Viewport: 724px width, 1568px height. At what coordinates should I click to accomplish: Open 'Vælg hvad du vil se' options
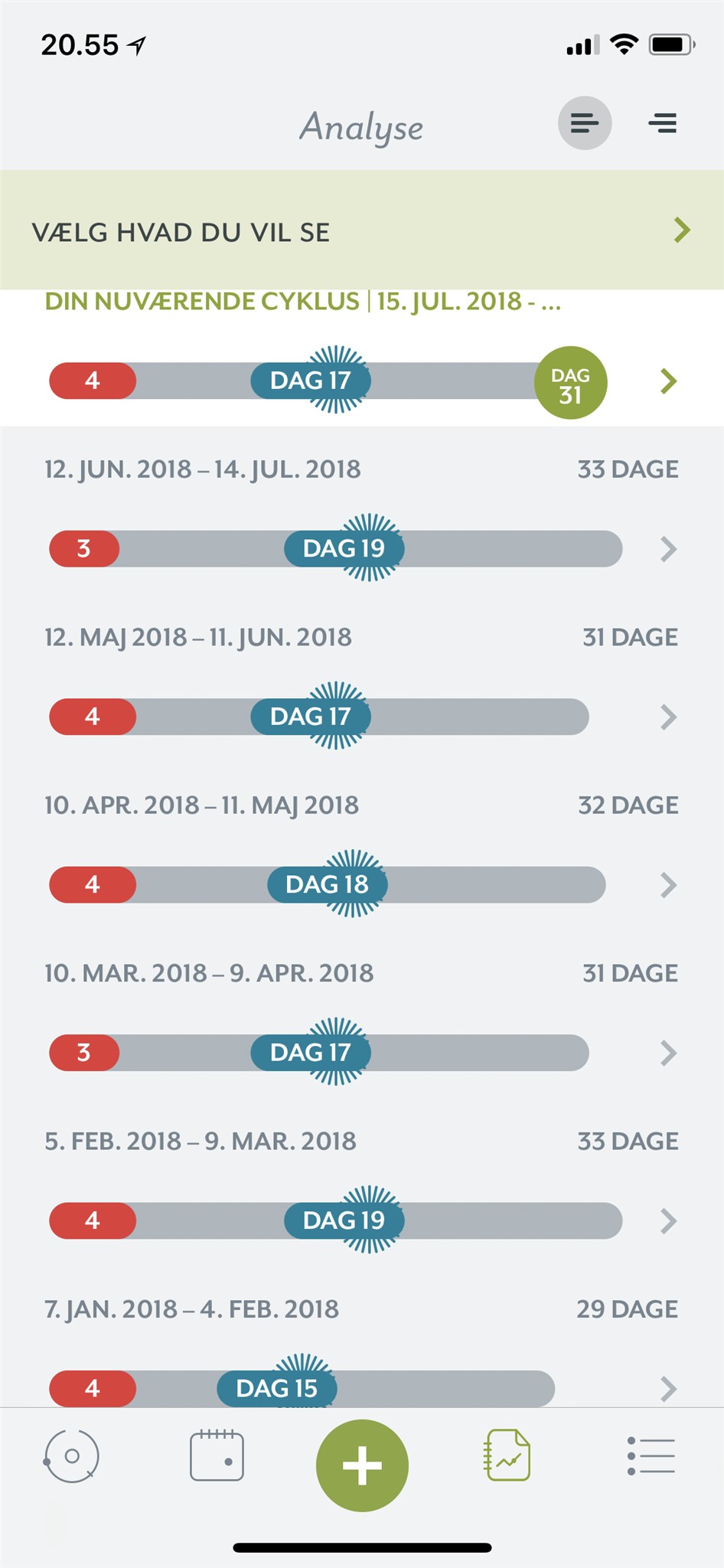tap(361, 230)
